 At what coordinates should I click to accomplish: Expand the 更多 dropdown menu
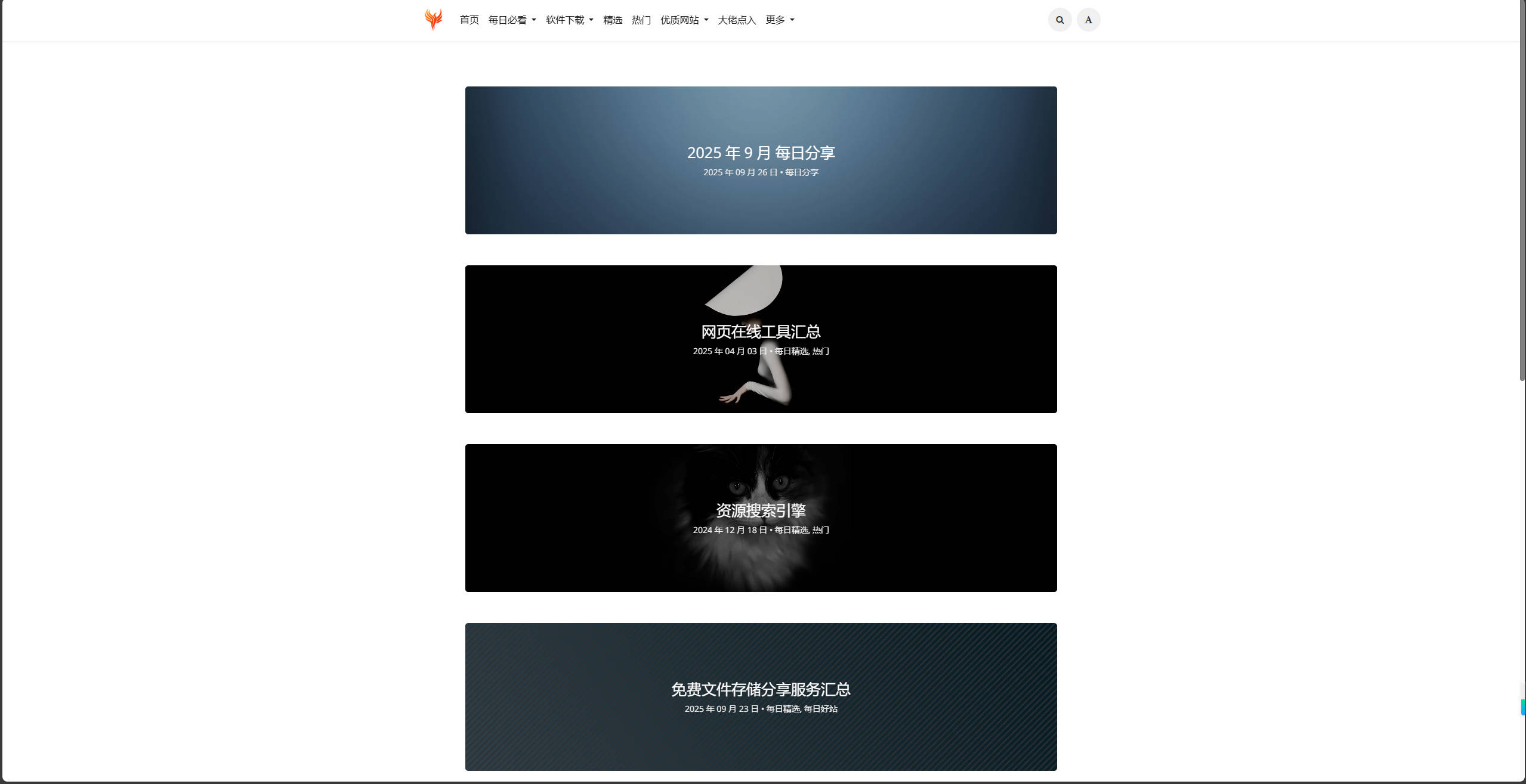point(779,20)
